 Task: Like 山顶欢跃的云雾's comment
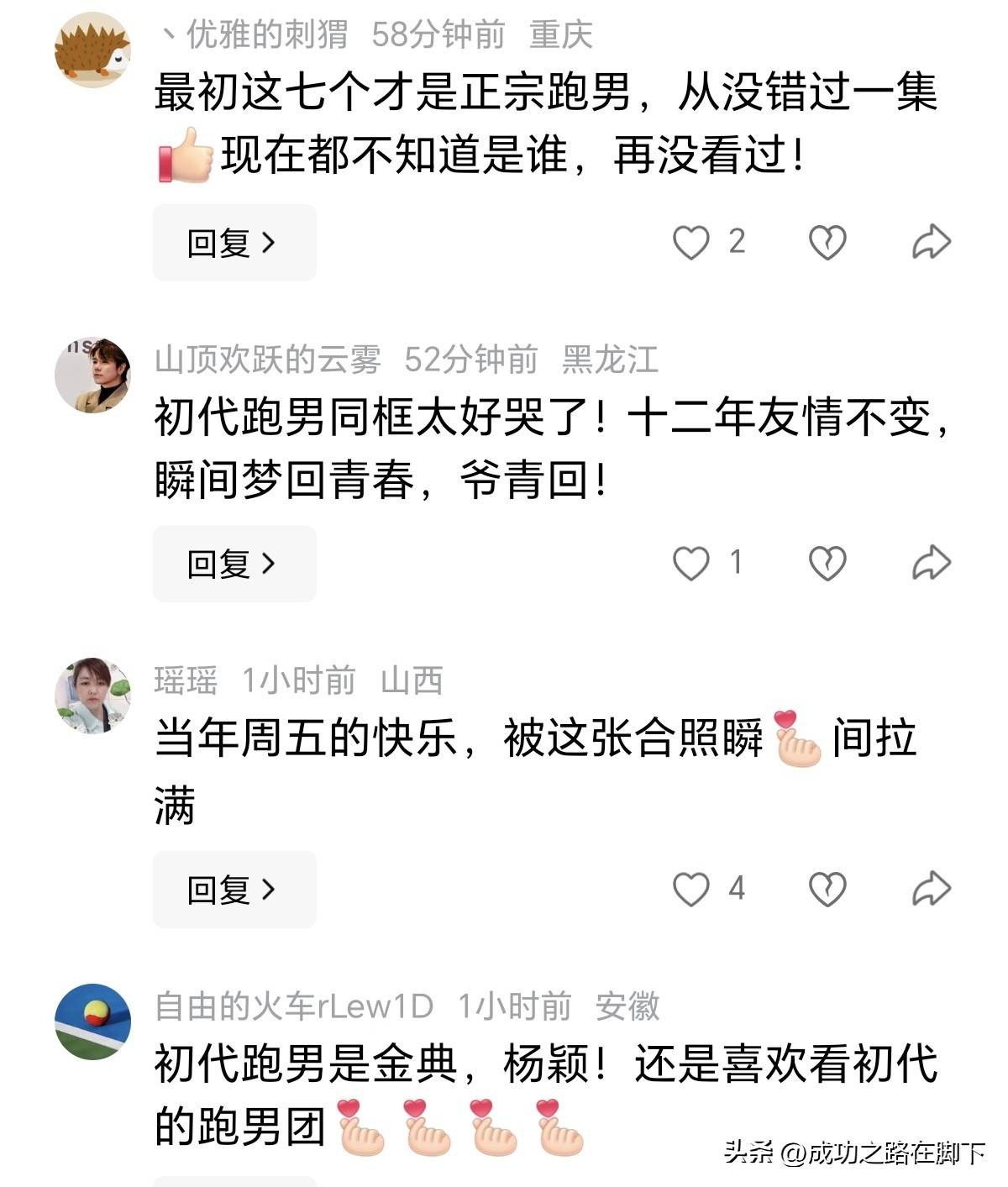pyautogui.click(x=691, y=564)
